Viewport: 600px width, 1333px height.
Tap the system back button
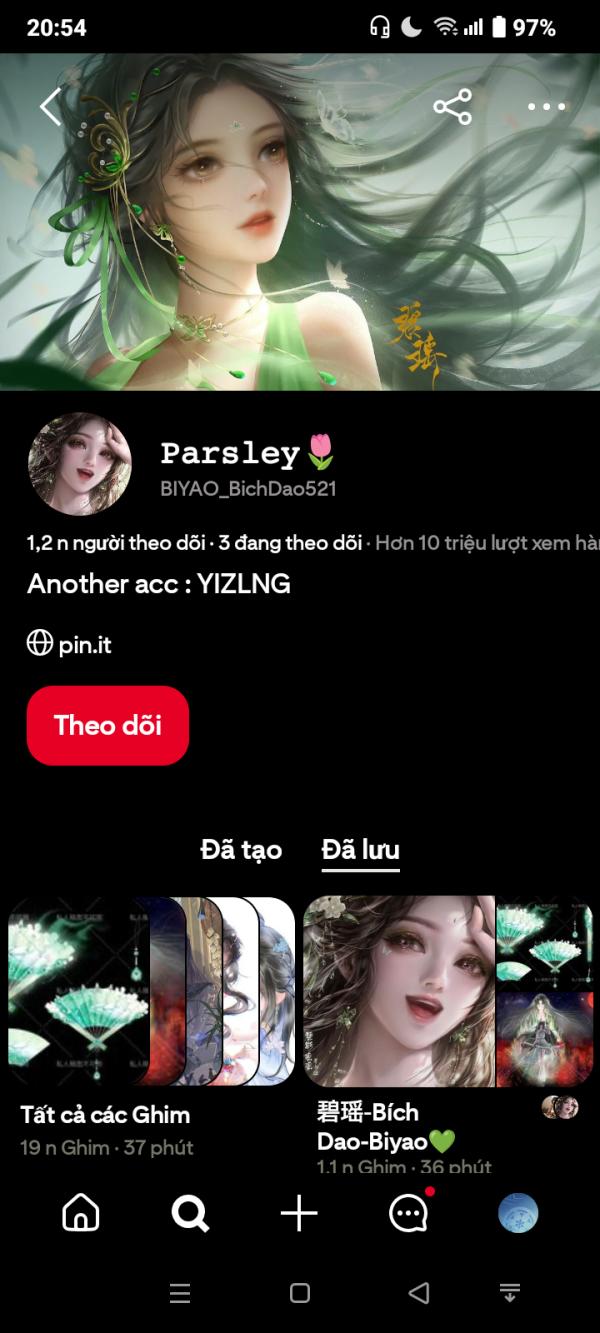(419, 1293)
